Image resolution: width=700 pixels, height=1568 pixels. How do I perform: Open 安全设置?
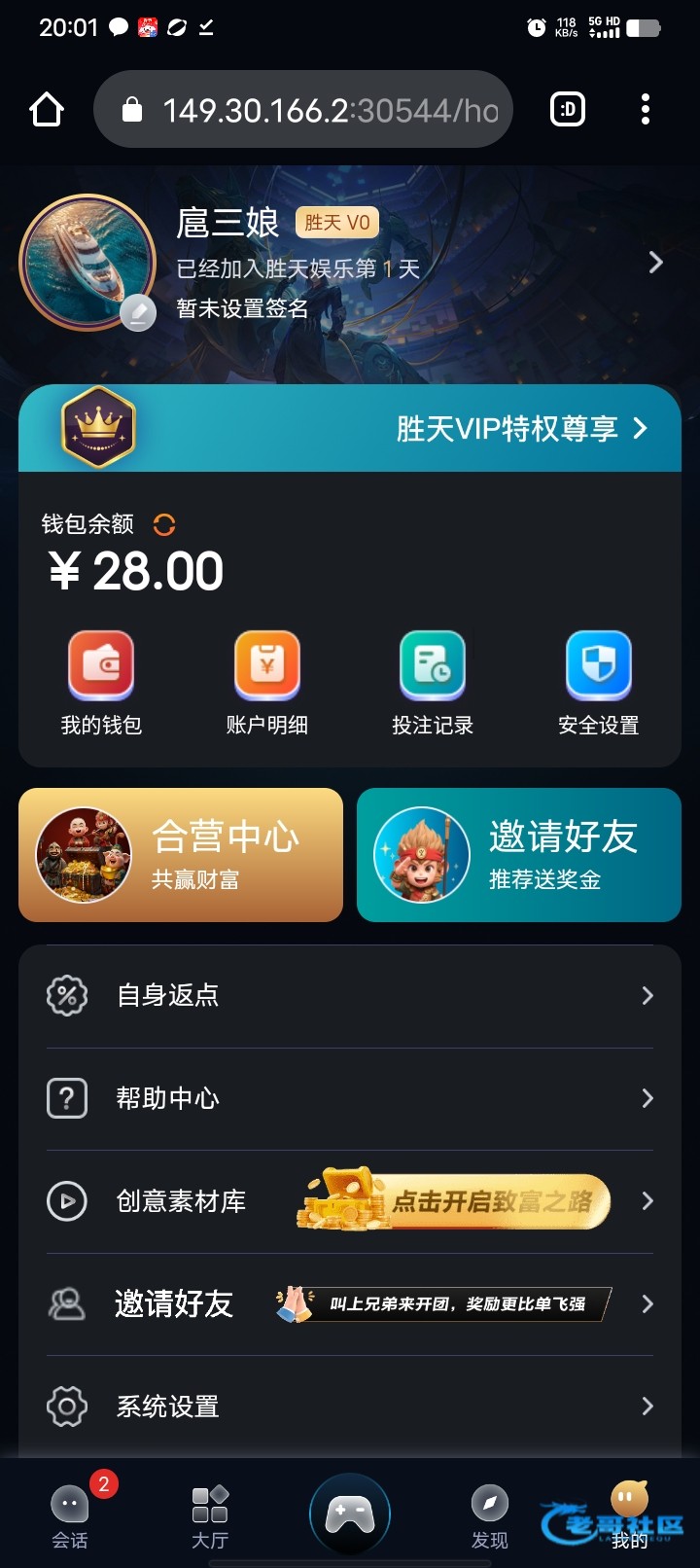click(599, 682)
